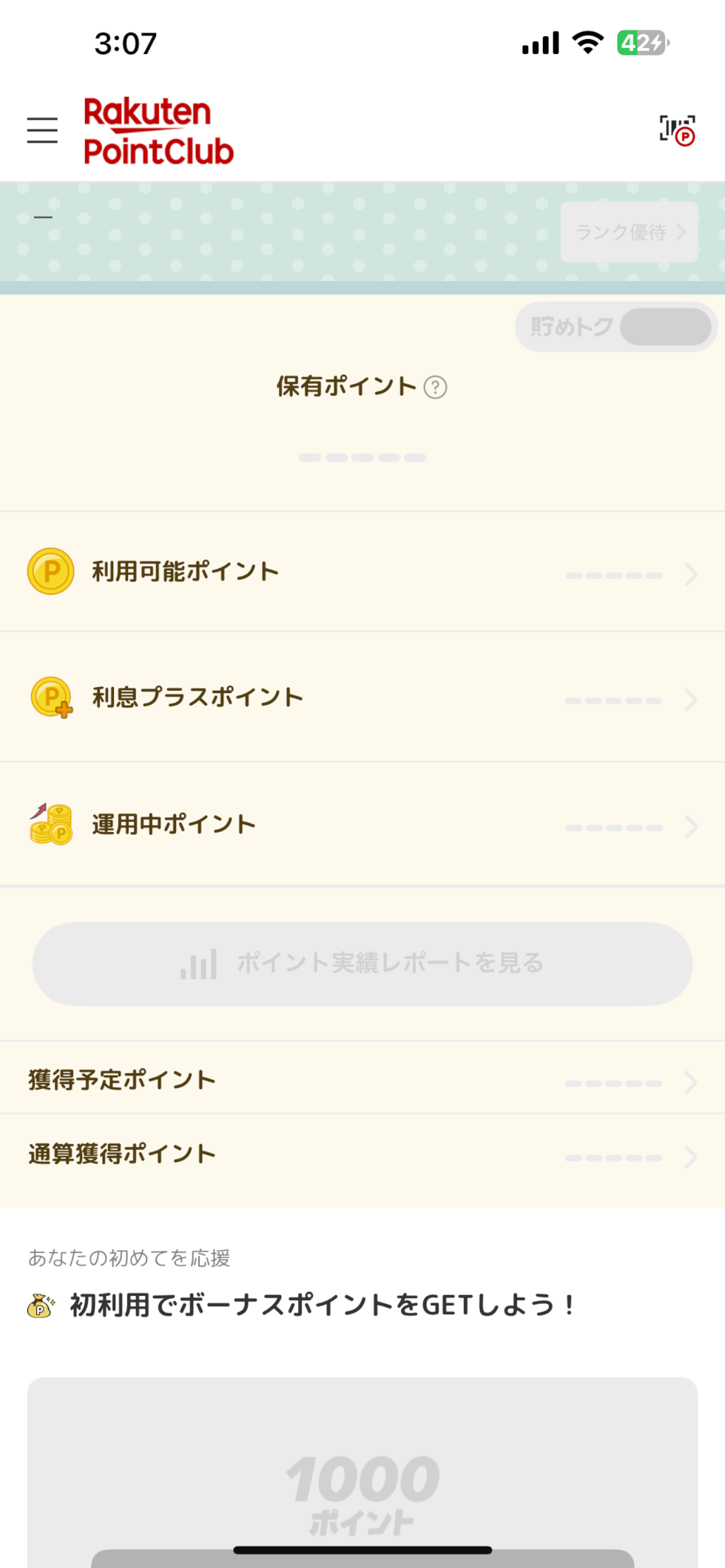
Task: Toggle the 貯めトク switch
Action: click(x=665, y=327)
